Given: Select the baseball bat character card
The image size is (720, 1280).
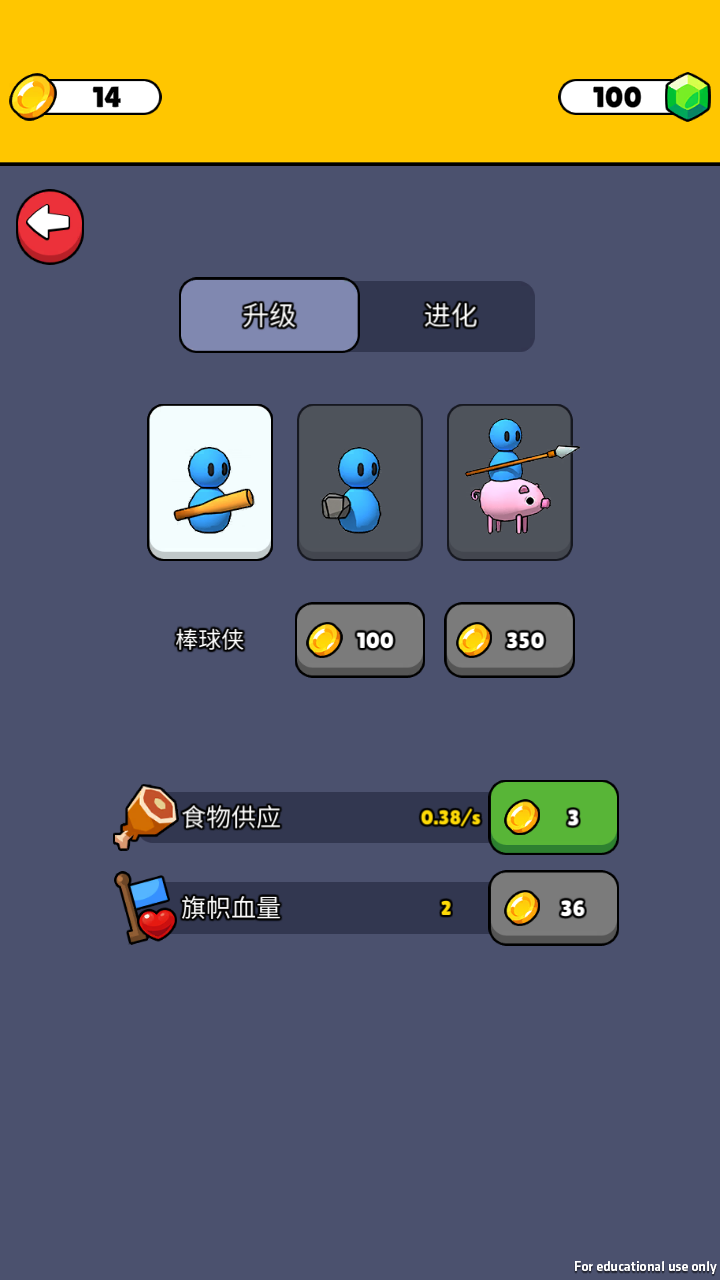Looking at the screenshot, I should [x=210, y=481].
